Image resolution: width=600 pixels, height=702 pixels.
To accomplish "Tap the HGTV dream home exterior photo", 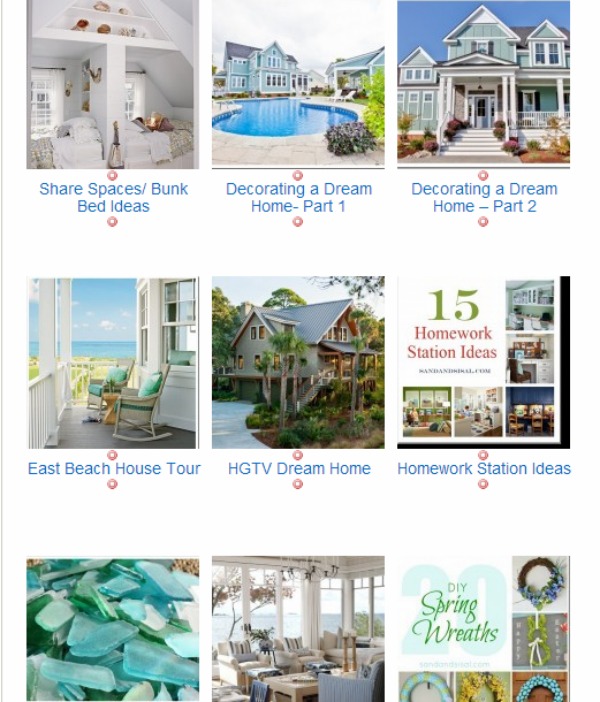I will coord(298,362).
